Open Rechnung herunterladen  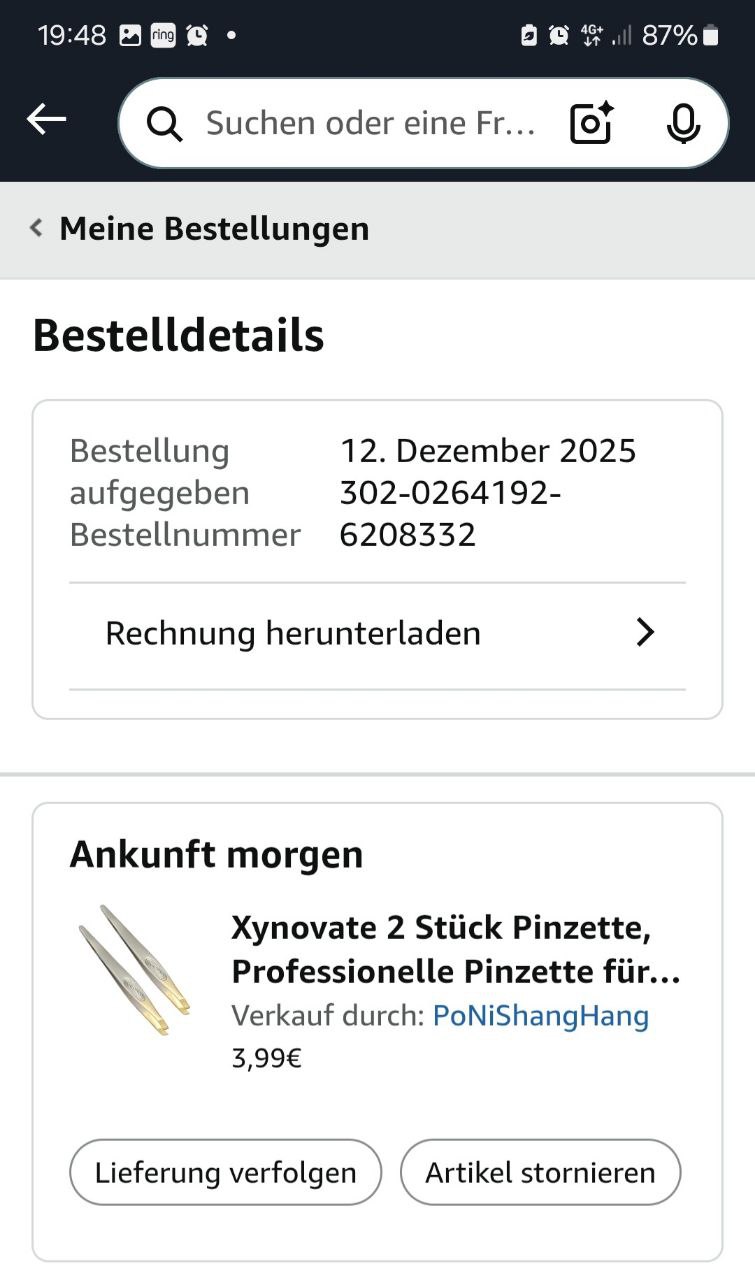click(377, 633)
